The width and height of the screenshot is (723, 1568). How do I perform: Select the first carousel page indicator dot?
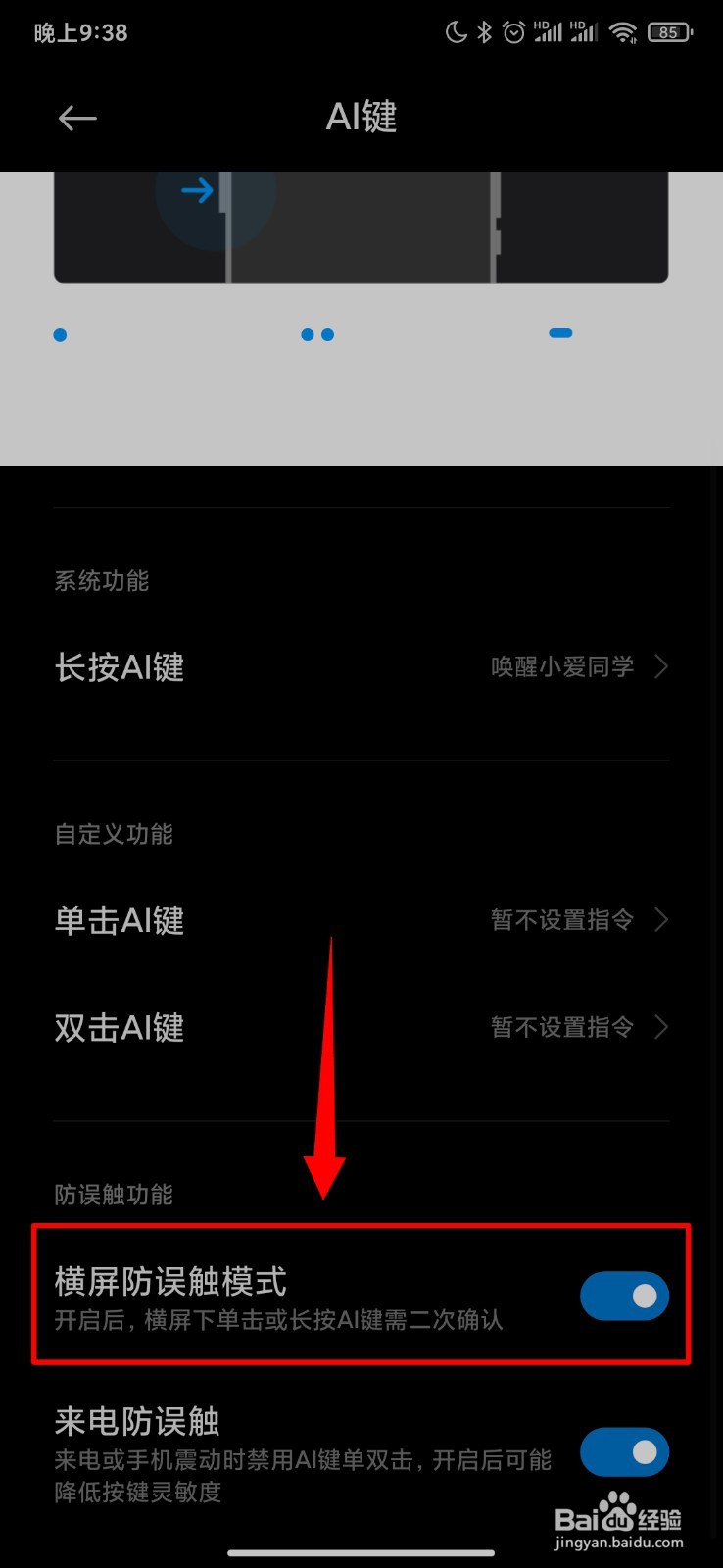[60, 334]
